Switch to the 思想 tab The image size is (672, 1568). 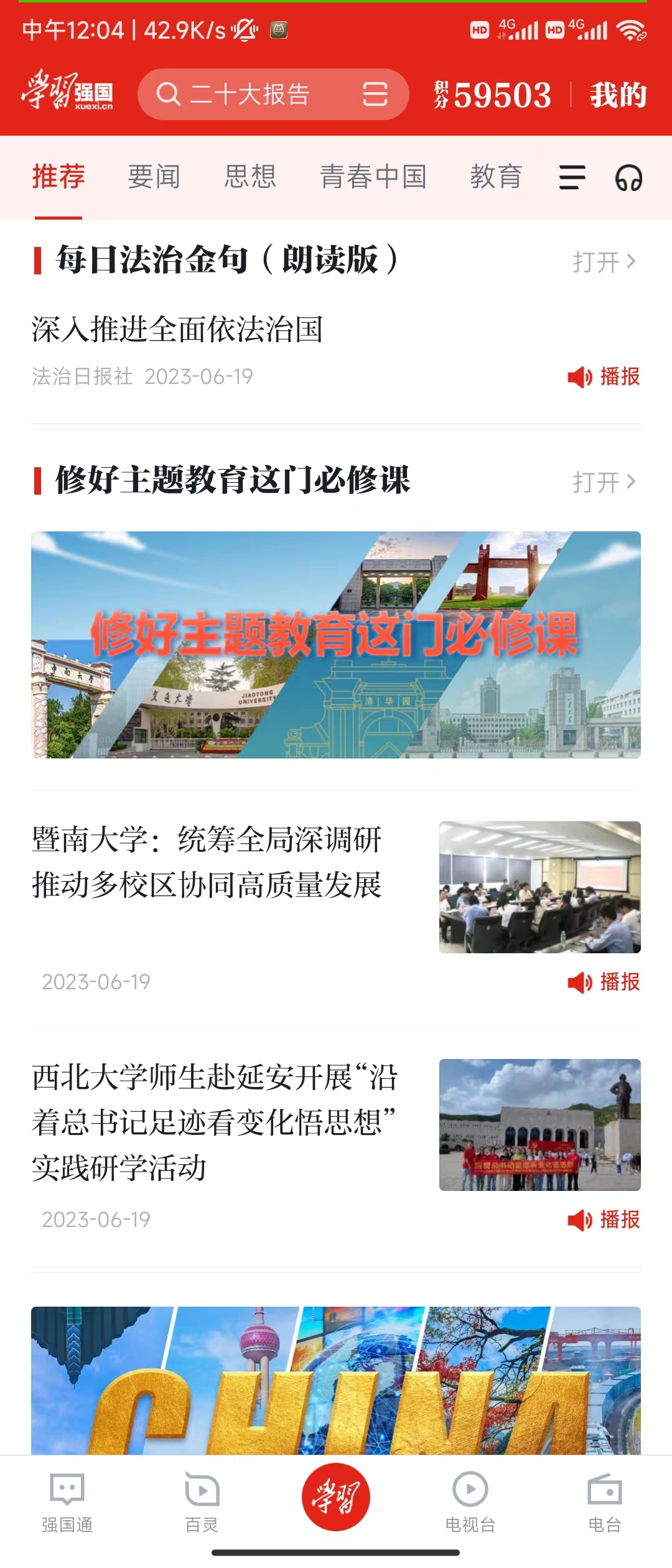[250, 177]
